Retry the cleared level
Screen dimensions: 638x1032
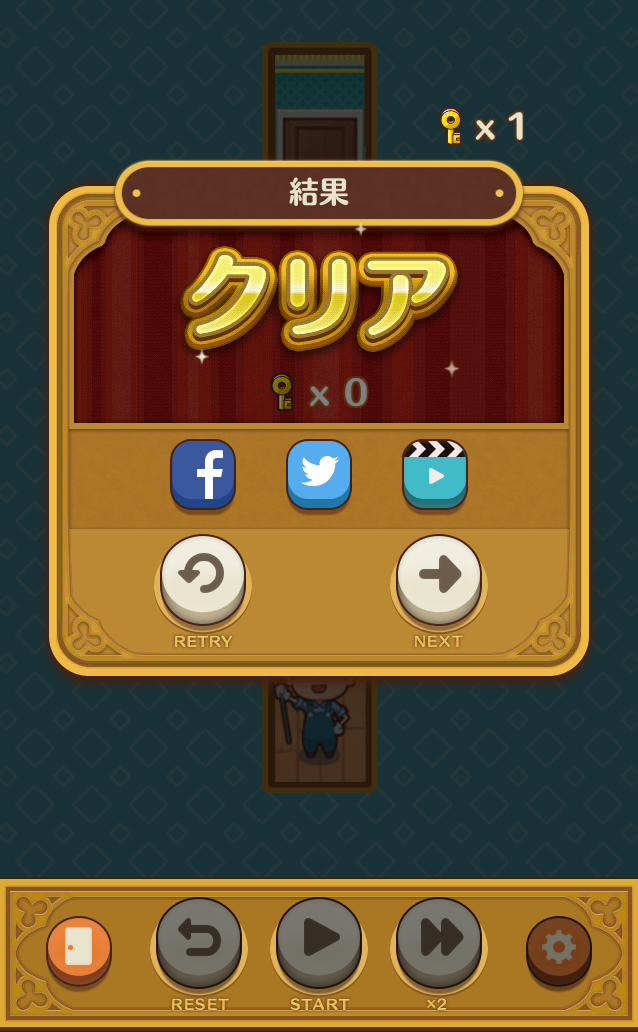click(x=203, y=578)
